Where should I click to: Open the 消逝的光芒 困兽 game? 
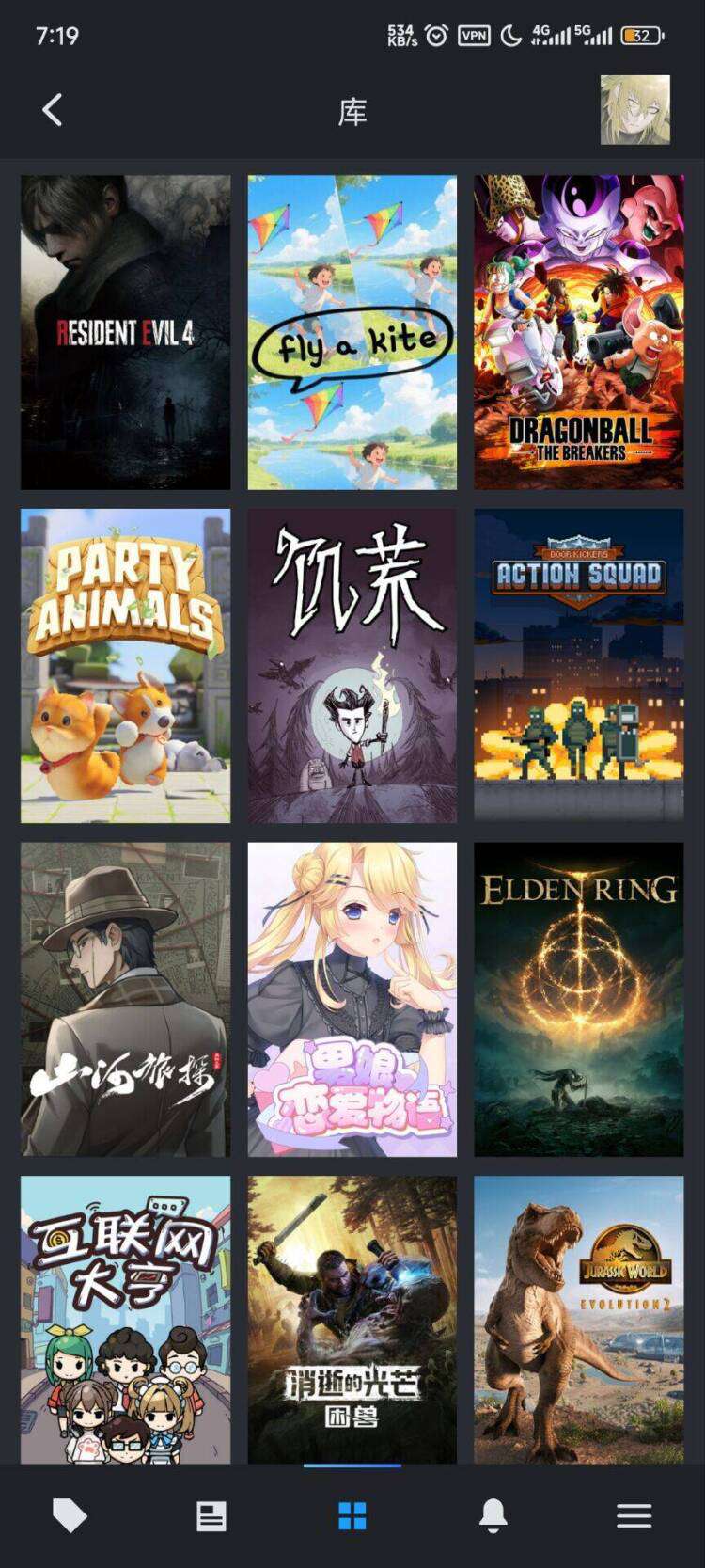click(352, 1319)
